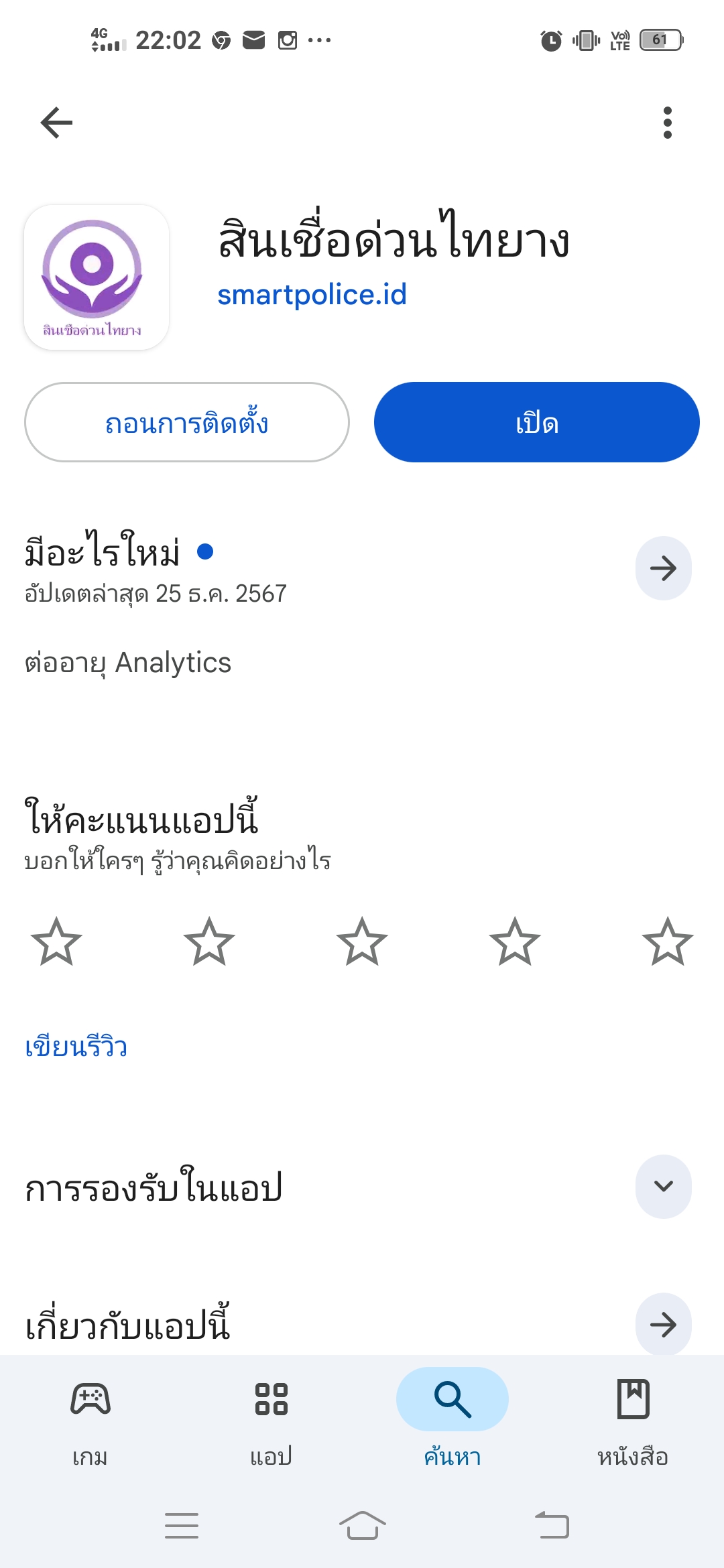This screenshot has height=1568, width=724.
Task: Open the three-dot overflow menu
Action: pyautogui.click(x=667, y=123)
